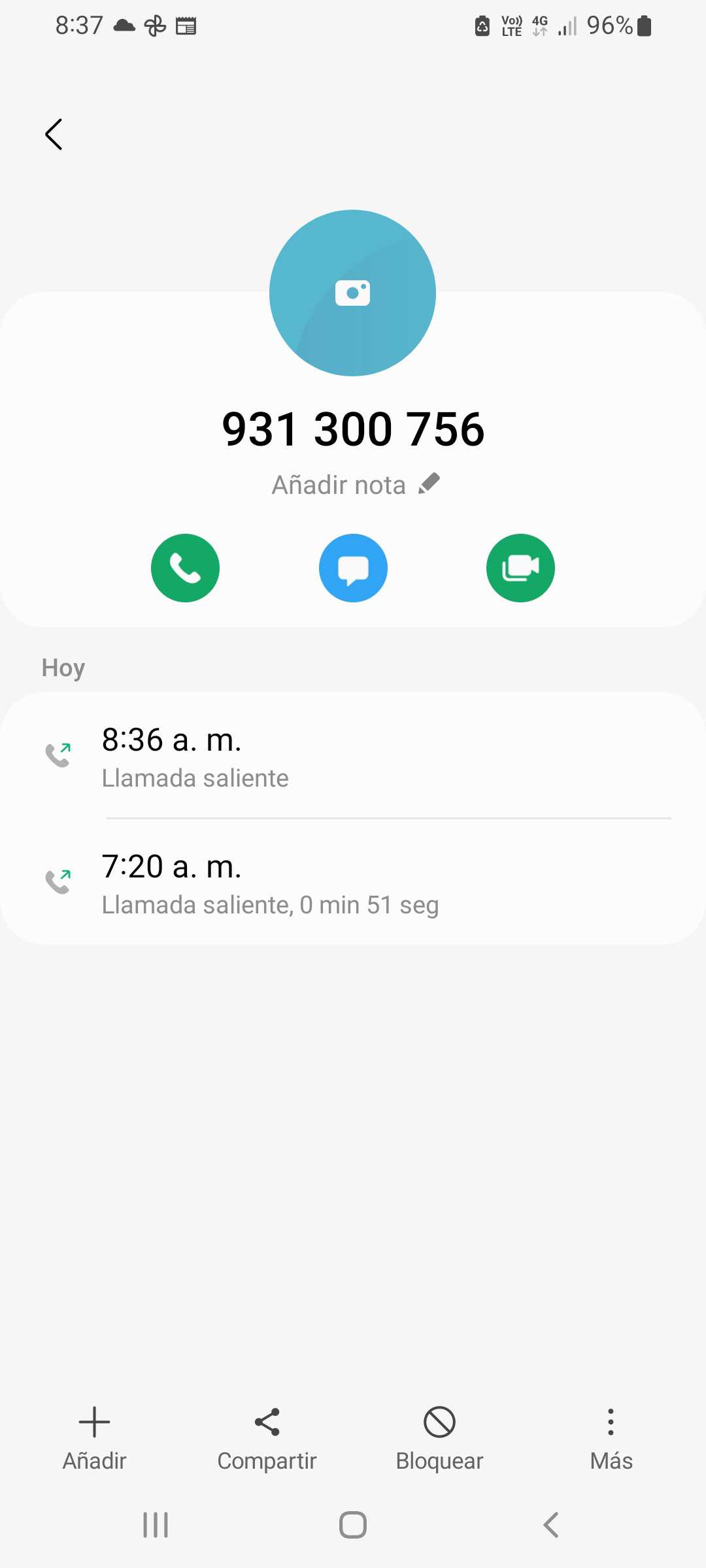
Task: Tap Añadir to save the number
Action: (x=94, y=1439)
